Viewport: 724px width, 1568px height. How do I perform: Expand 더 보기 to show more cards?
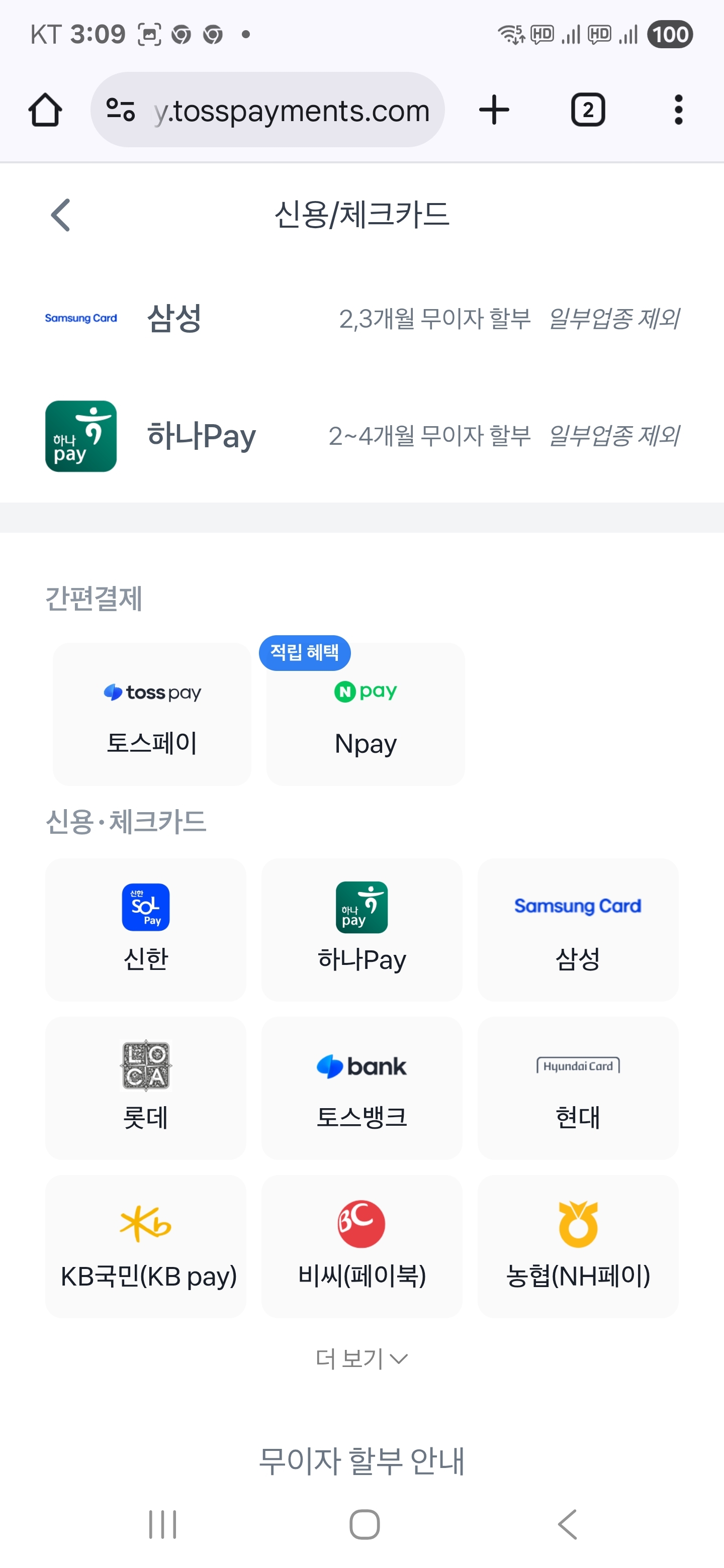361,1358
